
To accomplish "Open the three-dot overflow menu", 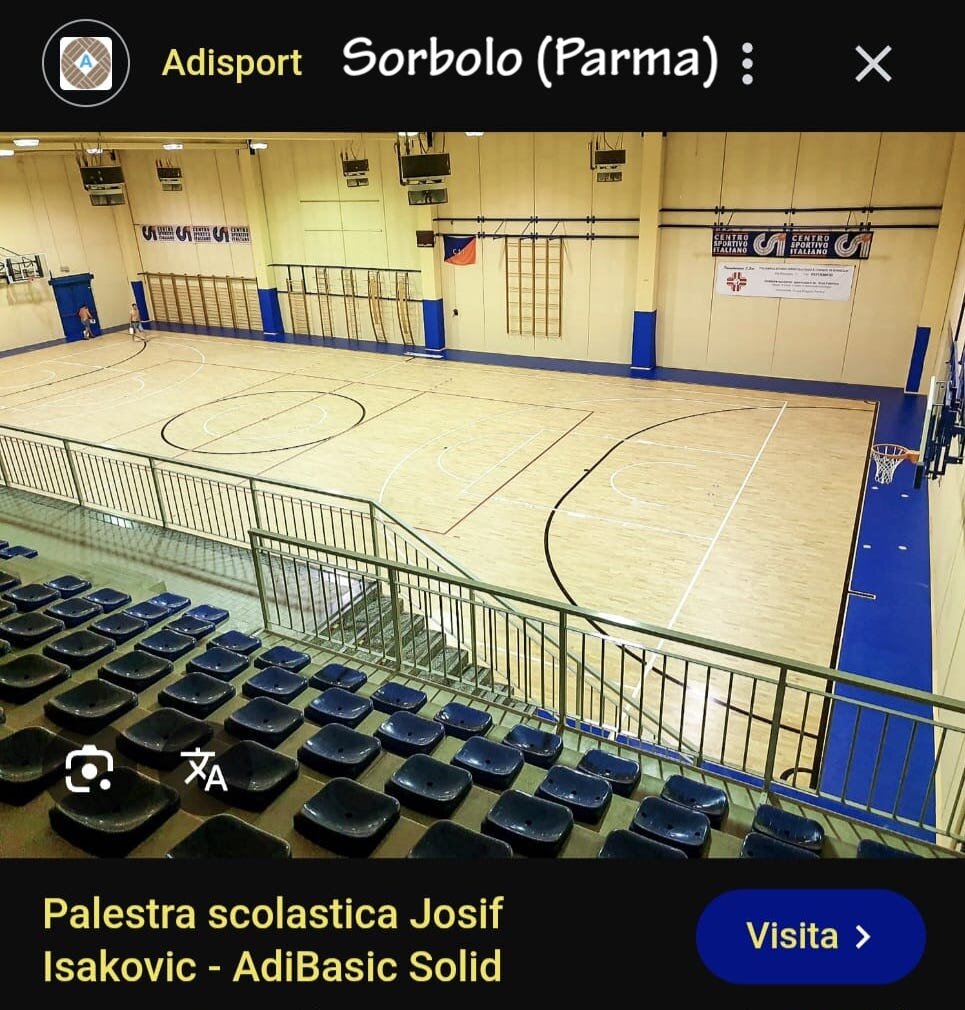I will 747,63.
